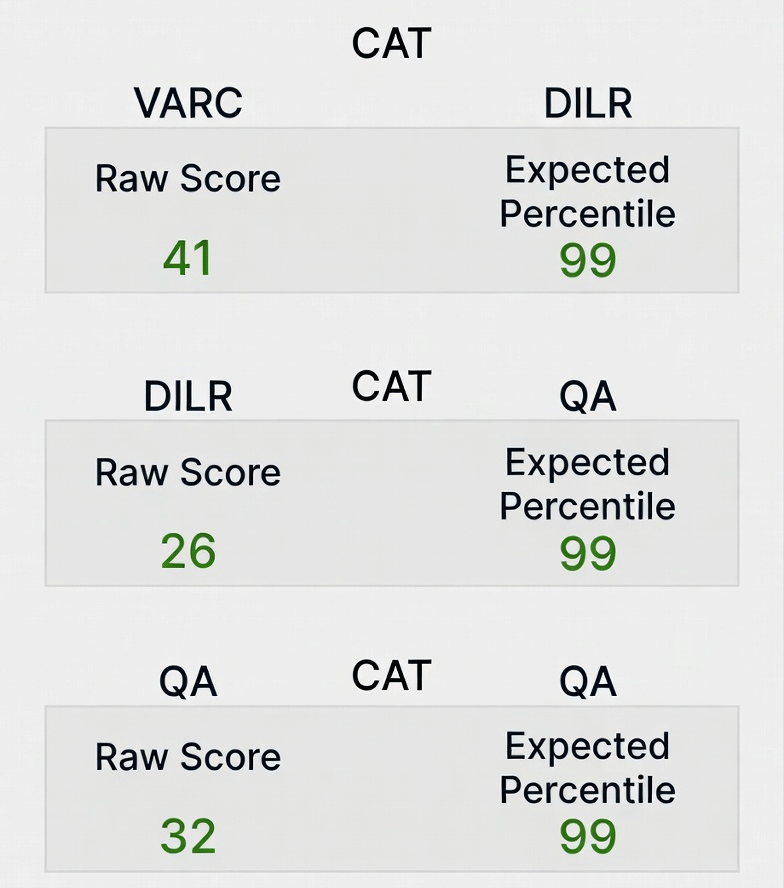Open the VARC score card

[392, 208]
